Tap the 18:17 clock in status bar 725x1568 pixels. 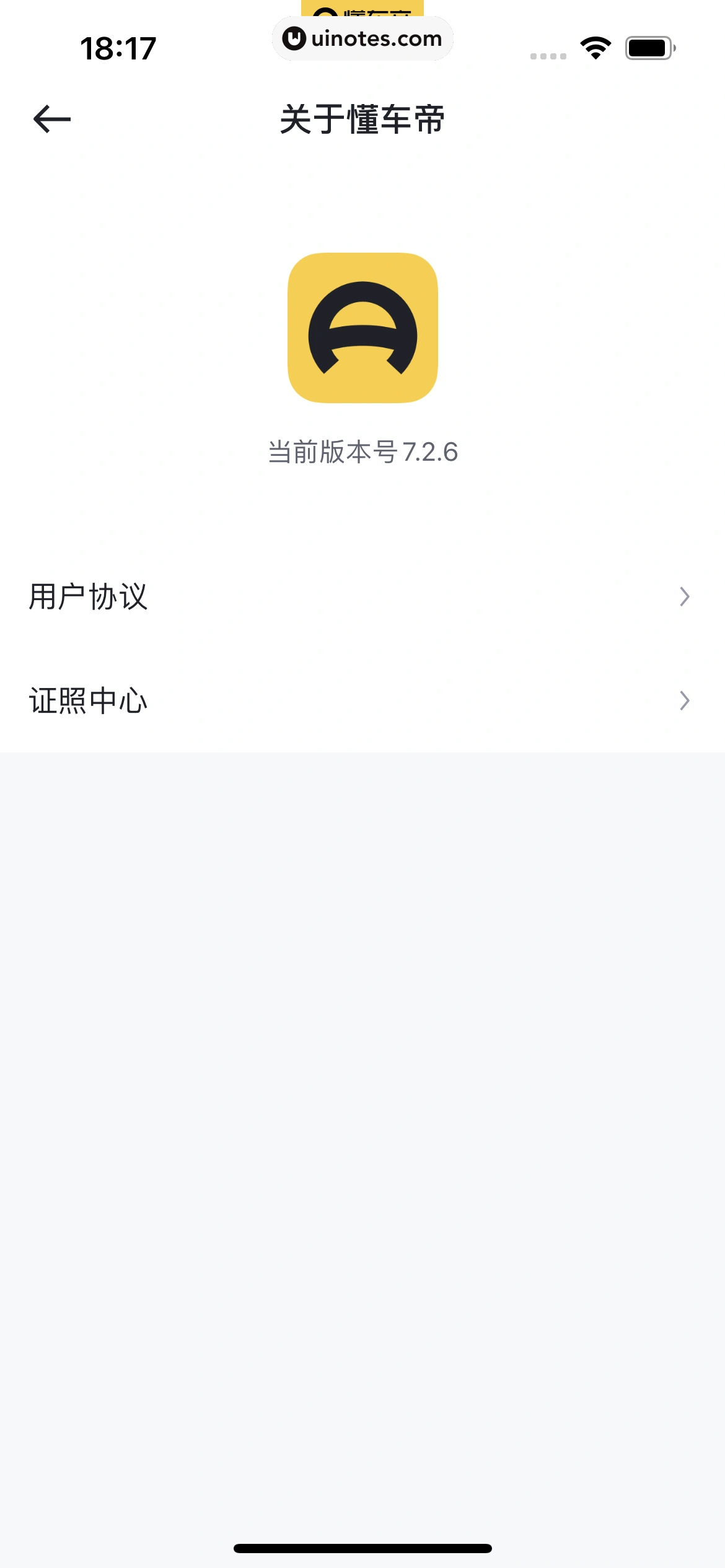[118, 50]
